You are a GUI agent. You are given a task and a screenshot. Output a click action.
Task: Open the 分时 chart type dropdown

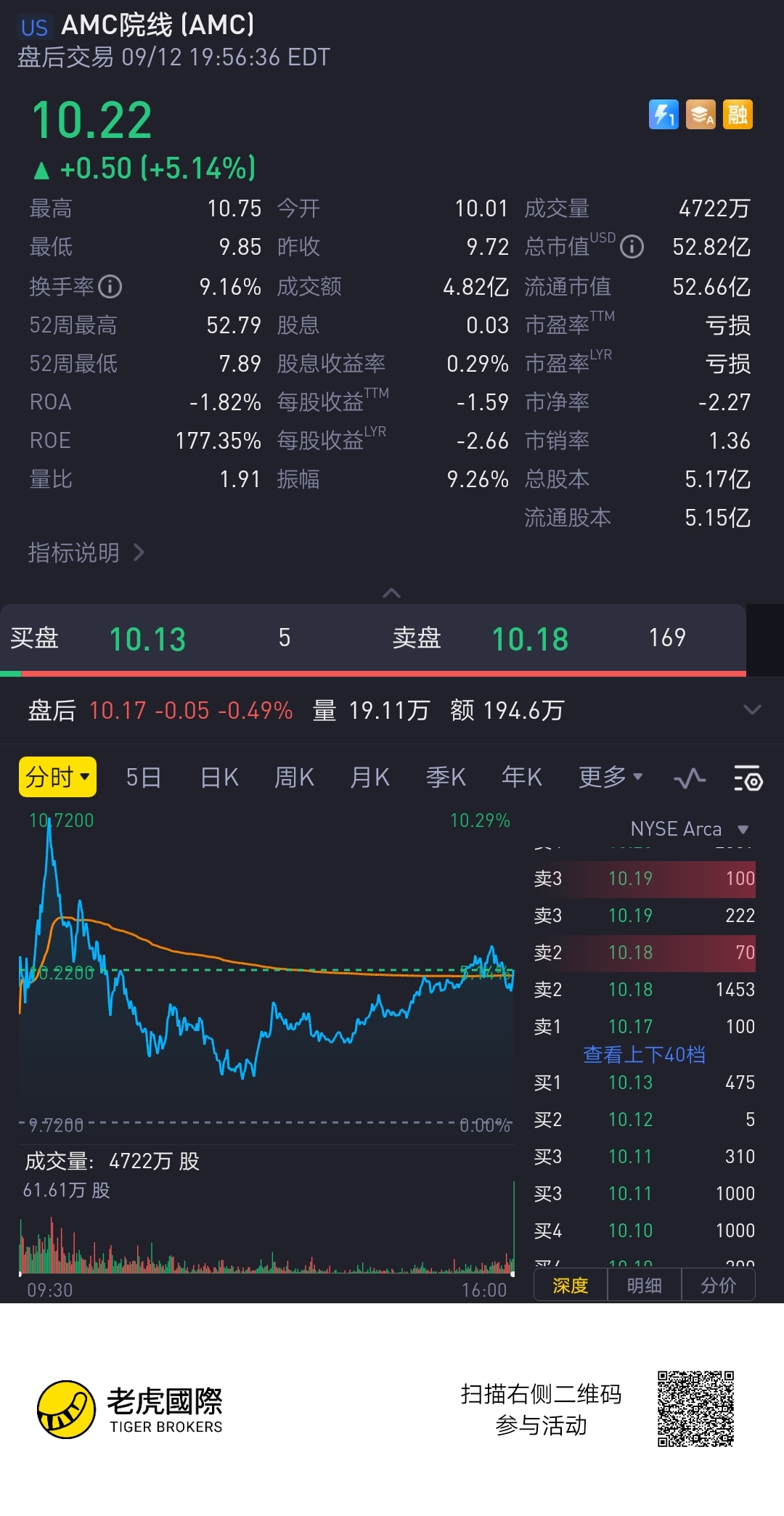(57, 777)
